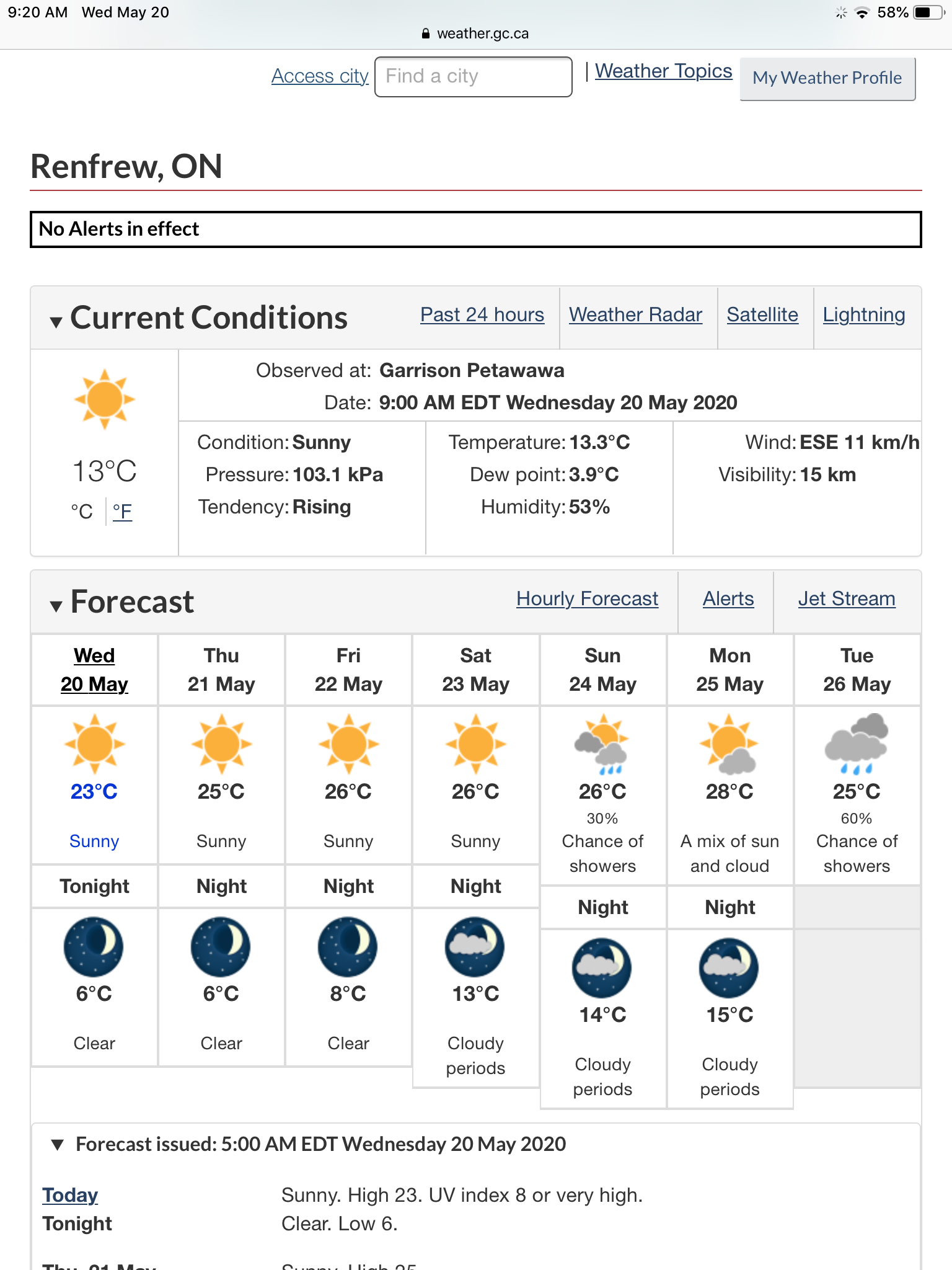The height and width of the screenshot is (1270, 952).
Task: Select Wed 20 May forecast link
Action: coord(94,670)
